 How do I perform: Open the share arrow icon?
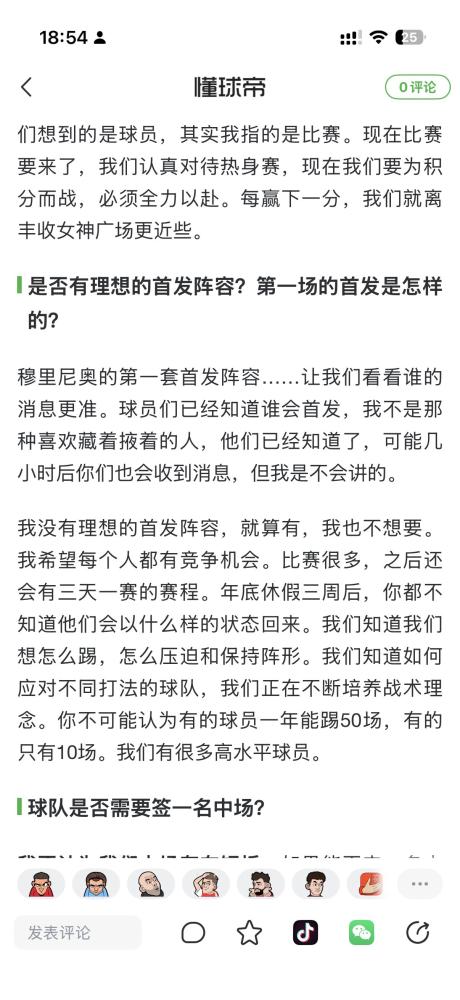(x=418, y=933)
